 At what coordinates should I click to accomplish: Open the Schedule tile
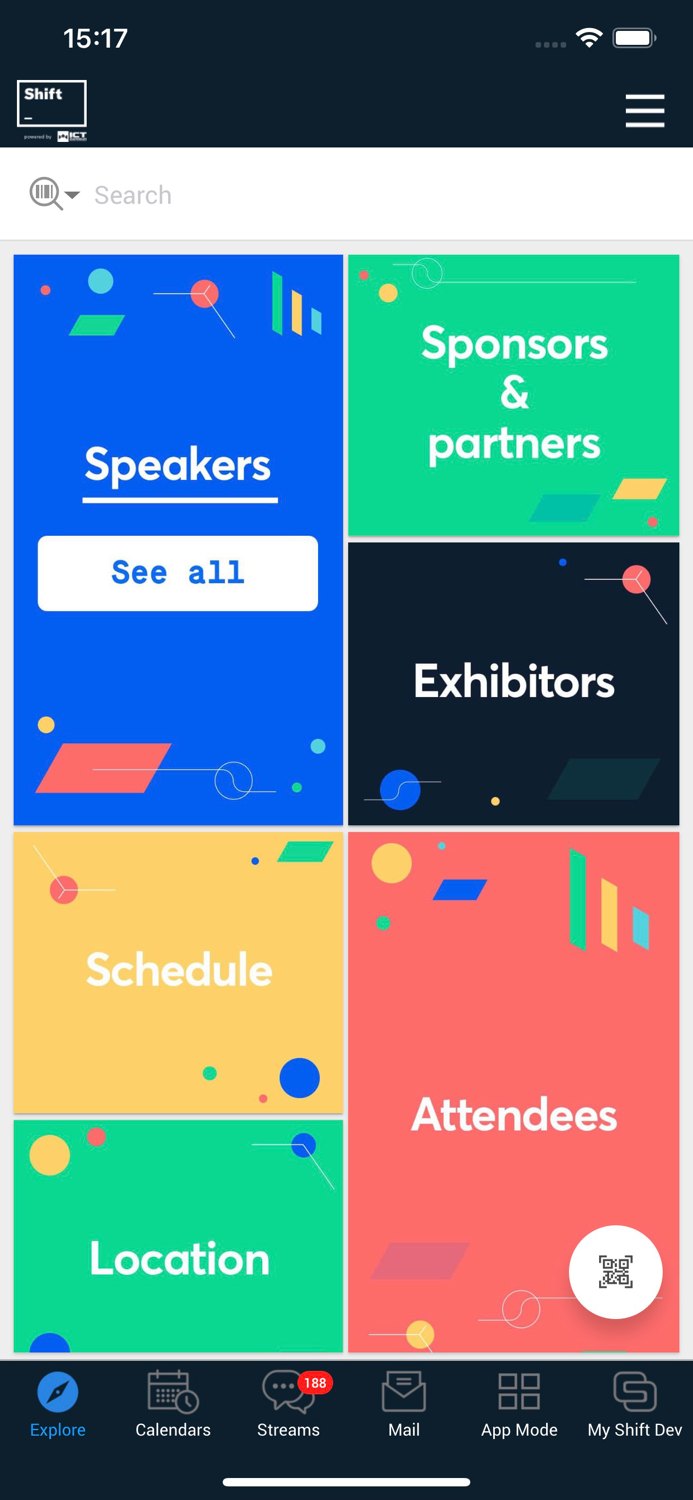pos(178,971)
